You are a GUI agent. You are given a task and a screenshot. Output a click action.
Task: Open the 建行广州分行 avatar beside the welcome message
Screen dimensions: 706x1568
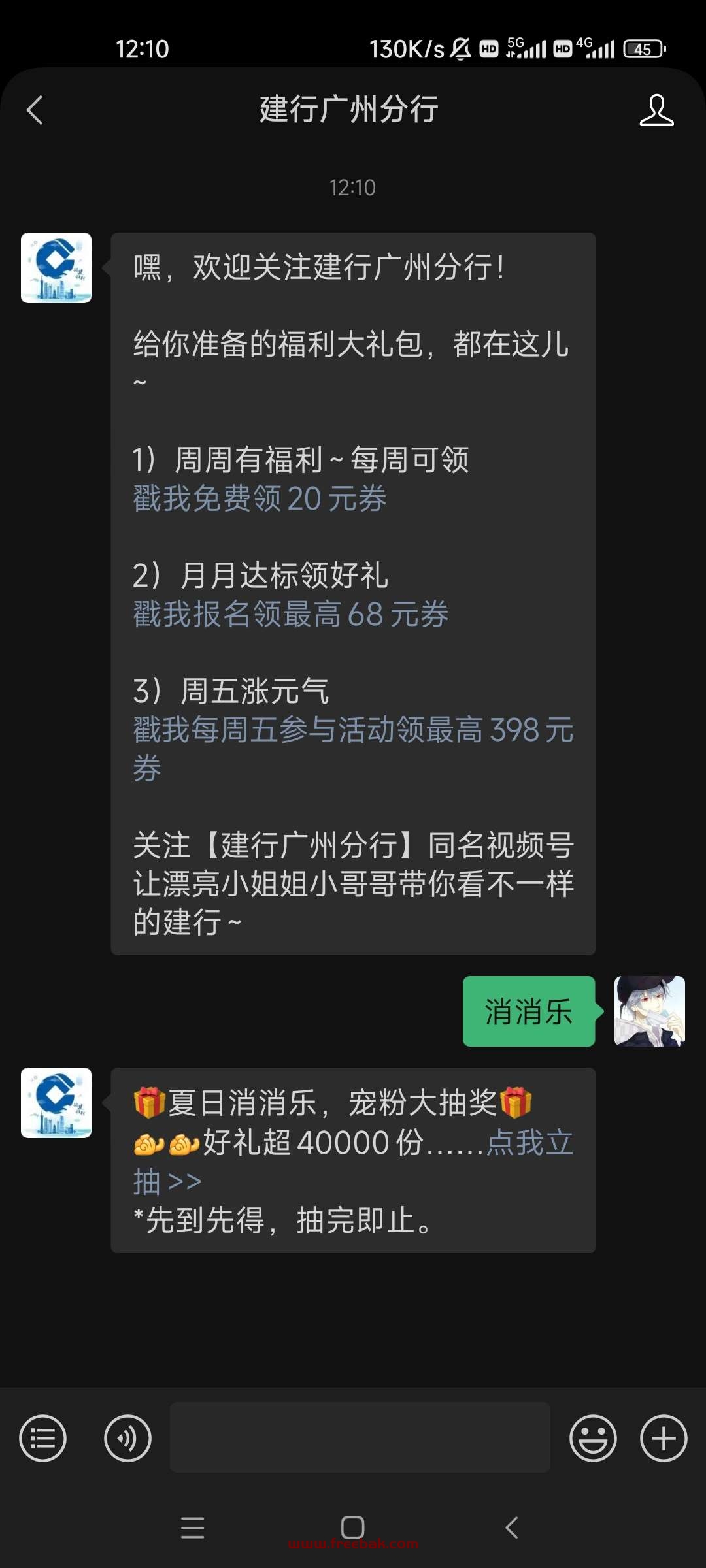[x=56, y=268]
